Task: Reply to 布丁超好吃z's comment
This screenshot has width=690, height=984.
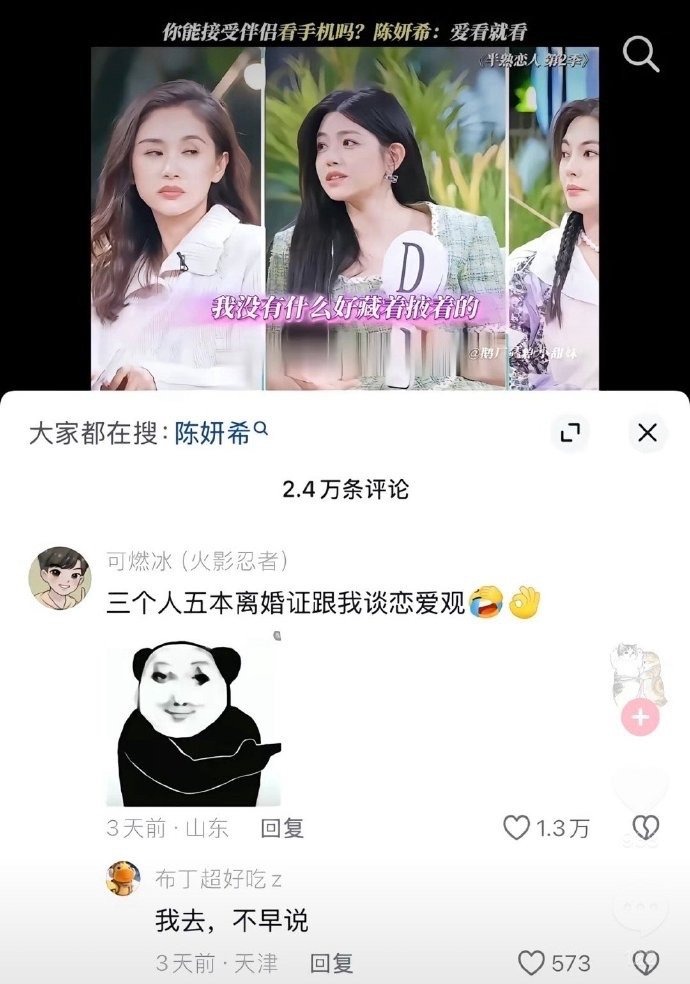Action: (331, 963)
